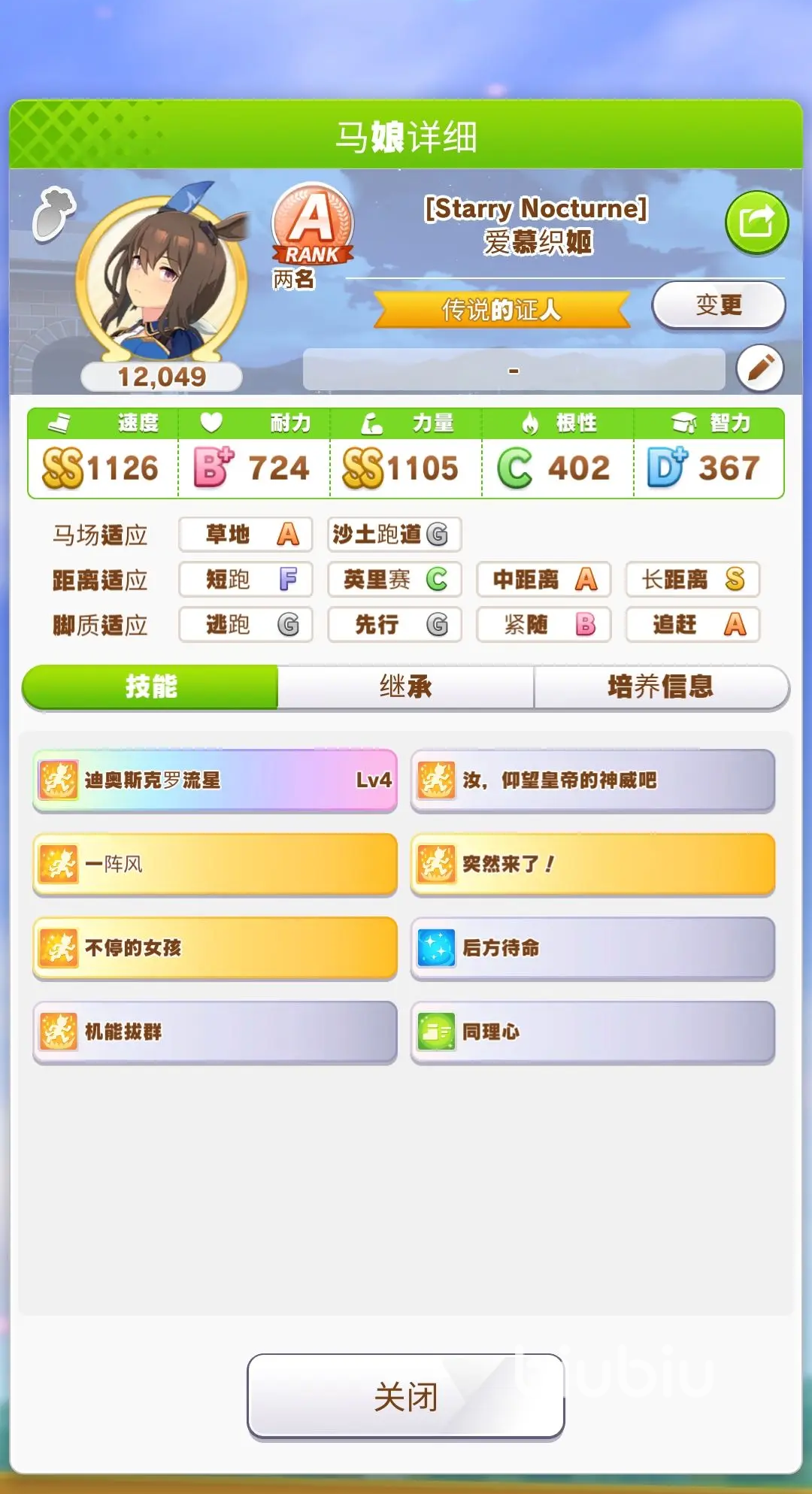812x1494 pixels.
Task: Open the pencil edit icon
Action: 759,368
